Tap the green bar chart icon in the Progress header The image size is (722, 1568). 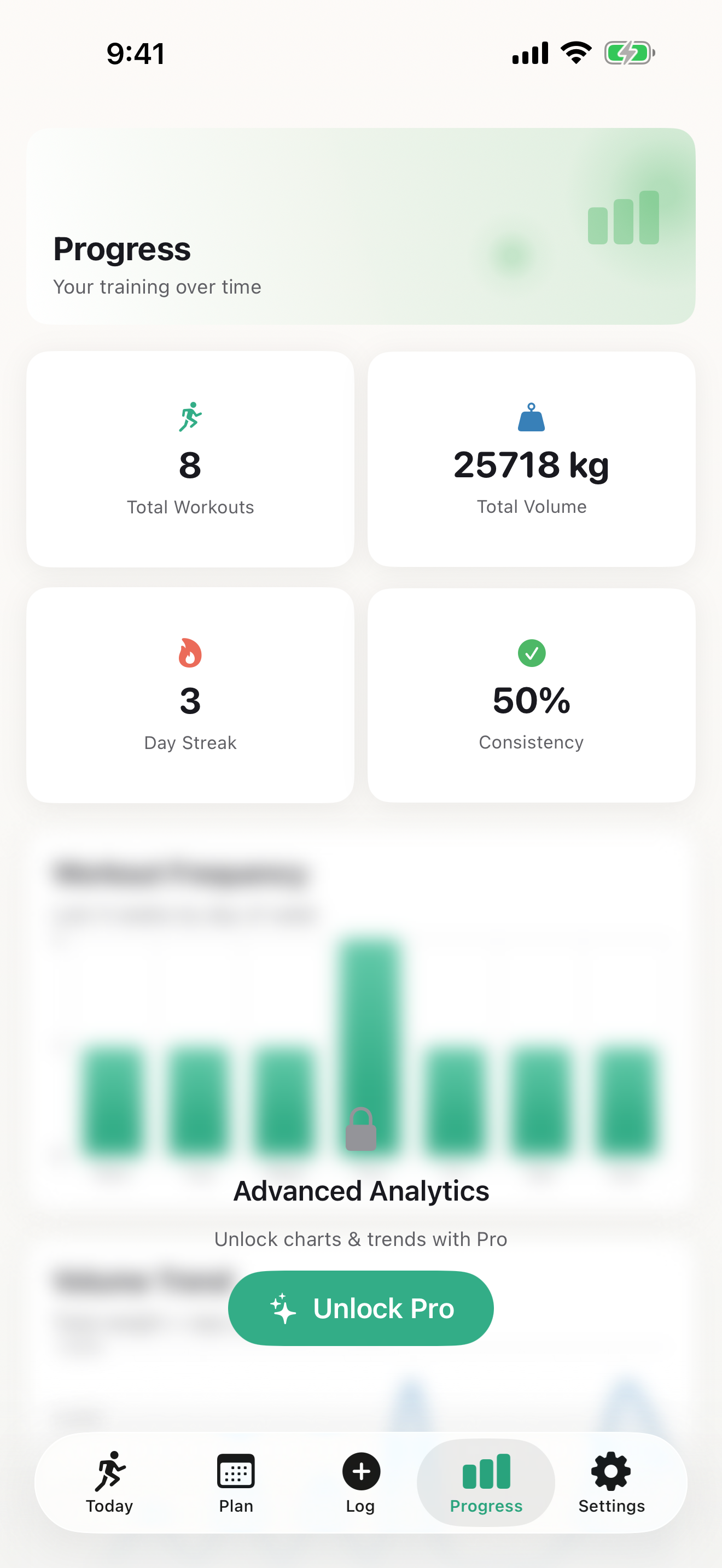[624, 219]
